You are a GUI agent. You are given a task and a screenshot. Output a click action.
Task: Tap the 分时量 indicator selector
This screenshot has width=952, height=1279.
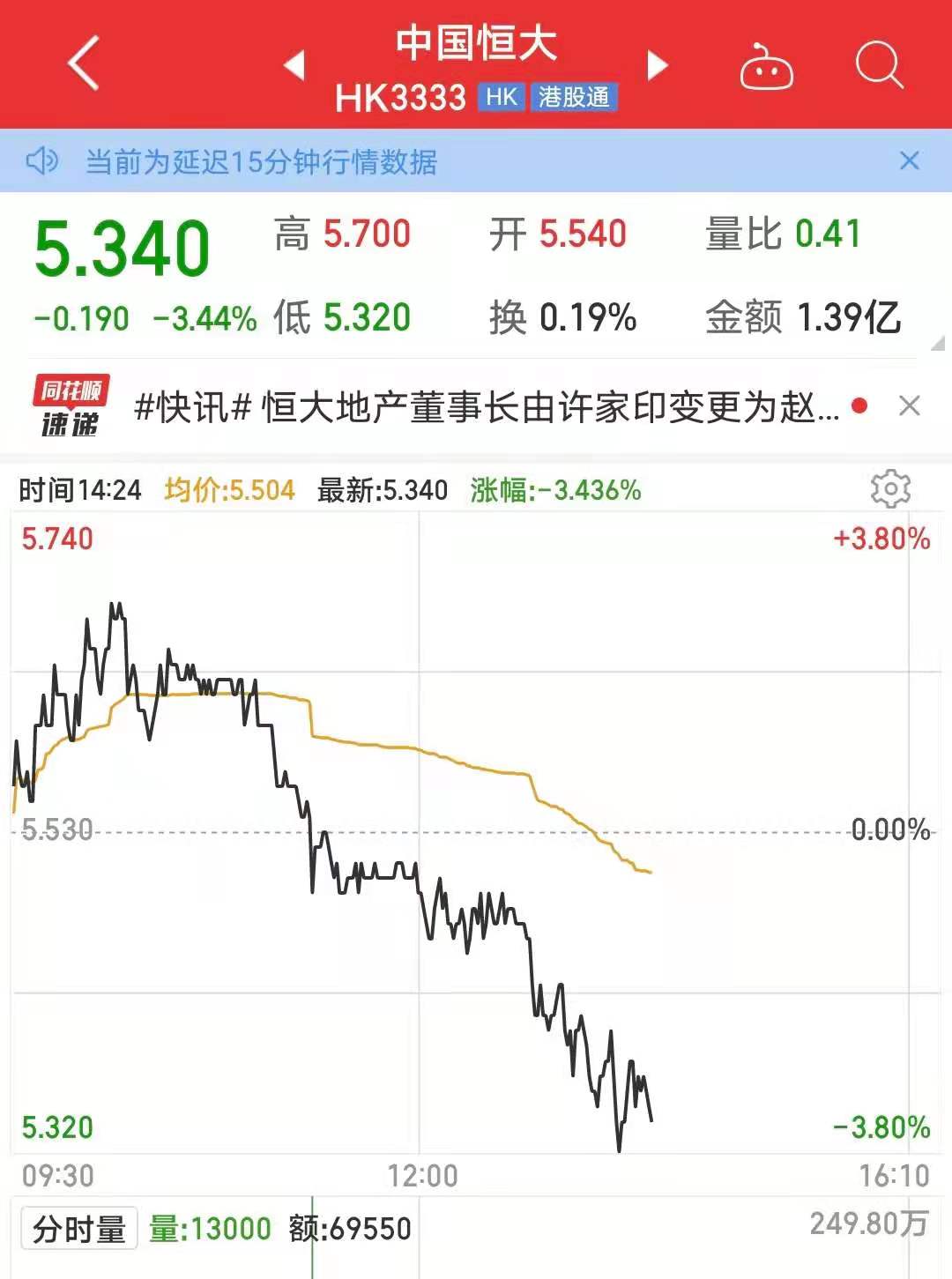click(79, 1228)
